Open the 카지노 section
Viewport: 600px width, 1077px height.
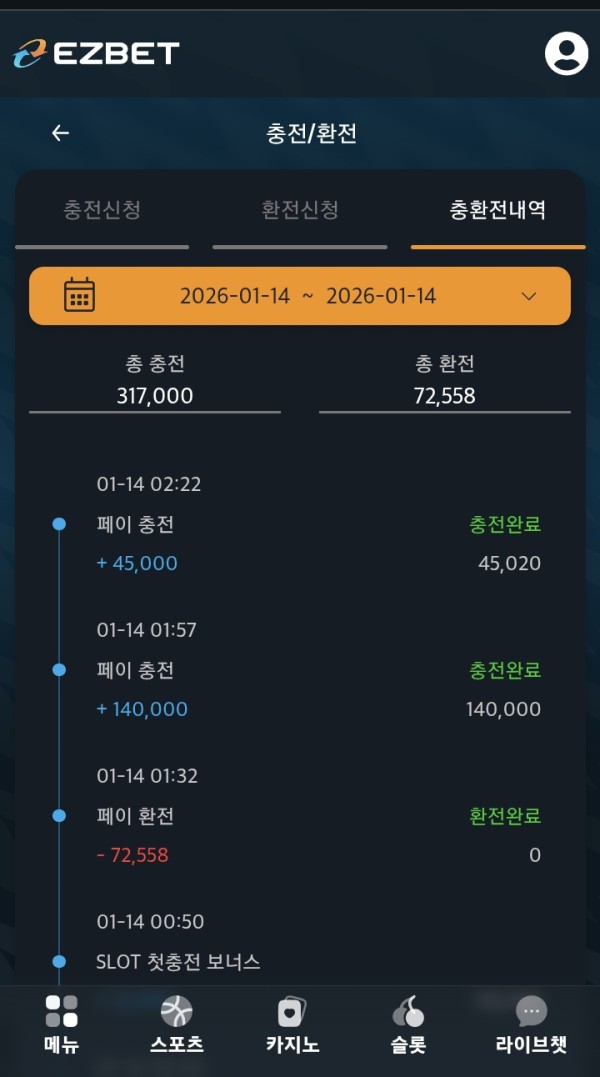coord(292,1025)
